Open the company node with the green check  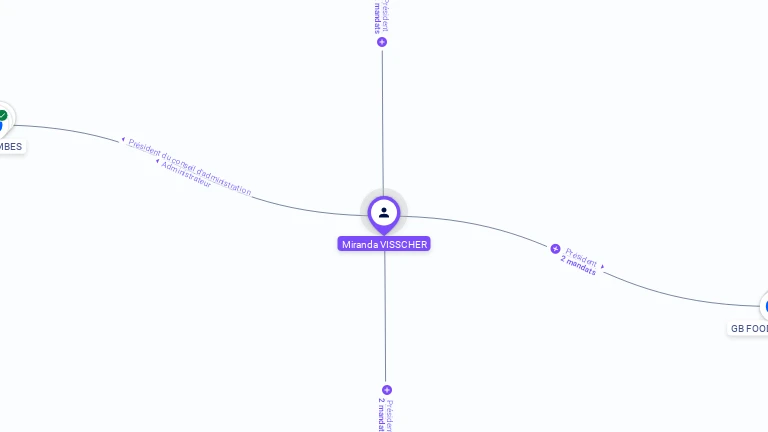[x=3, y=118]
